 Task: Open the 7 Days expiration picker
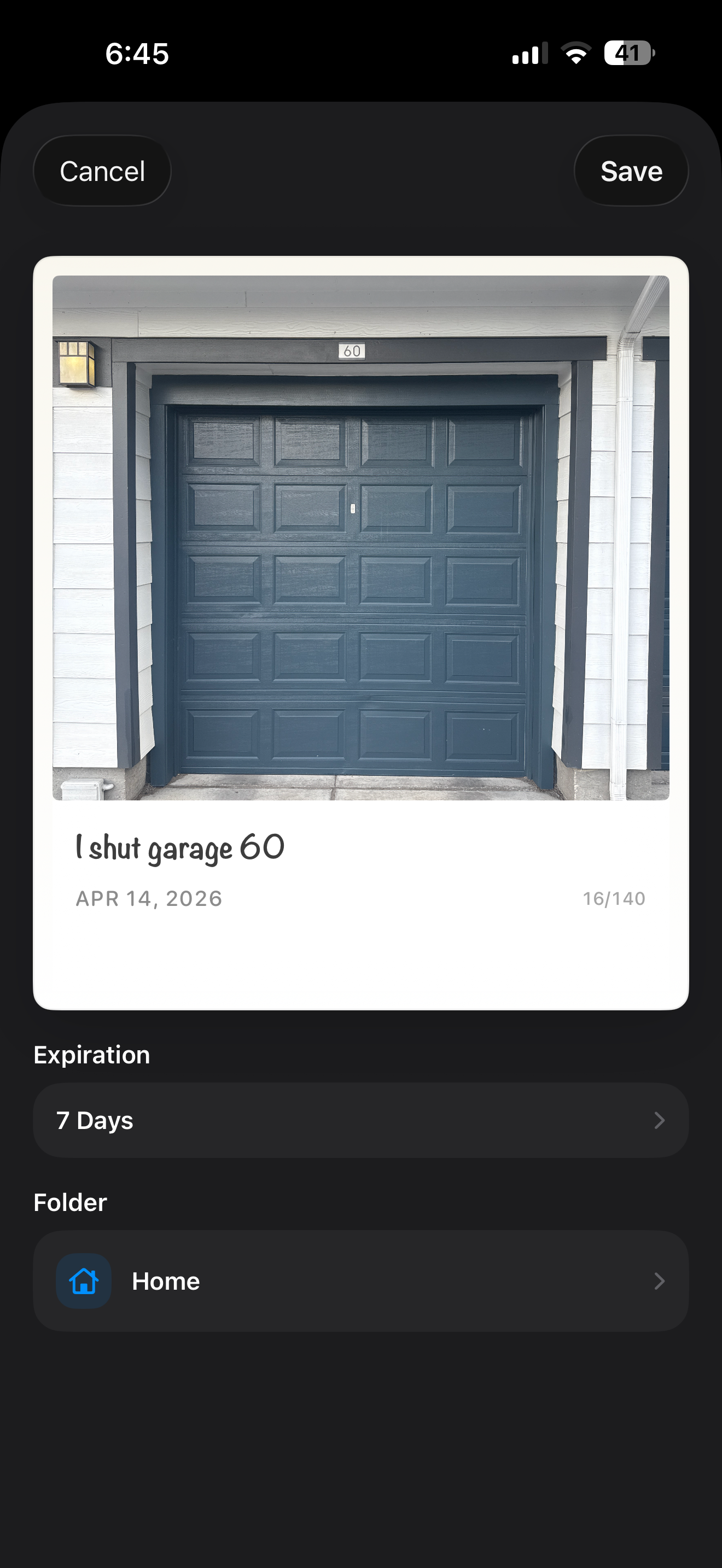[x=361, y=1121]
